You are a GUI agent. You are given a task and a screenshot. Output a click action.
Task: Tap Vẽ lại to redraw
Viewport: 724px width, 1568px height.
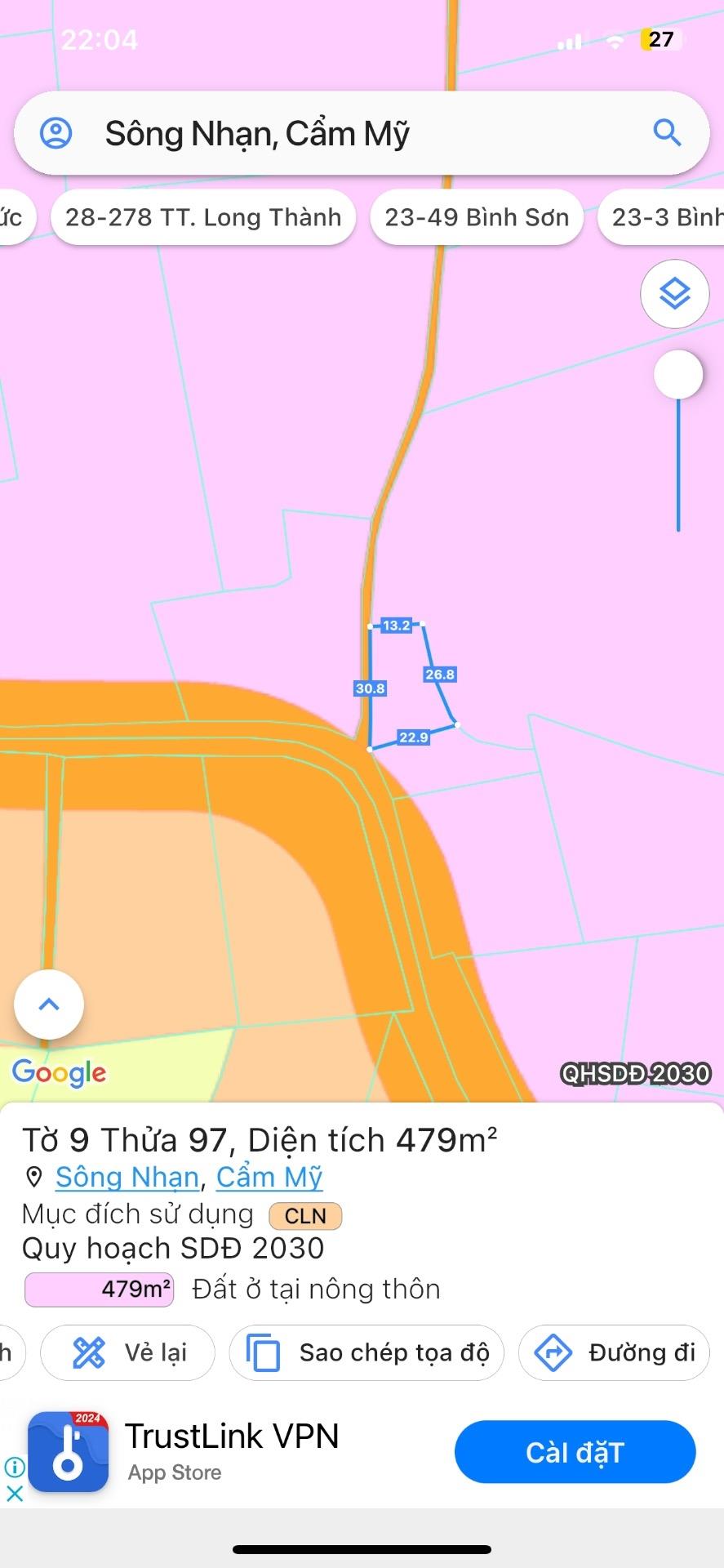[128, 1352]
